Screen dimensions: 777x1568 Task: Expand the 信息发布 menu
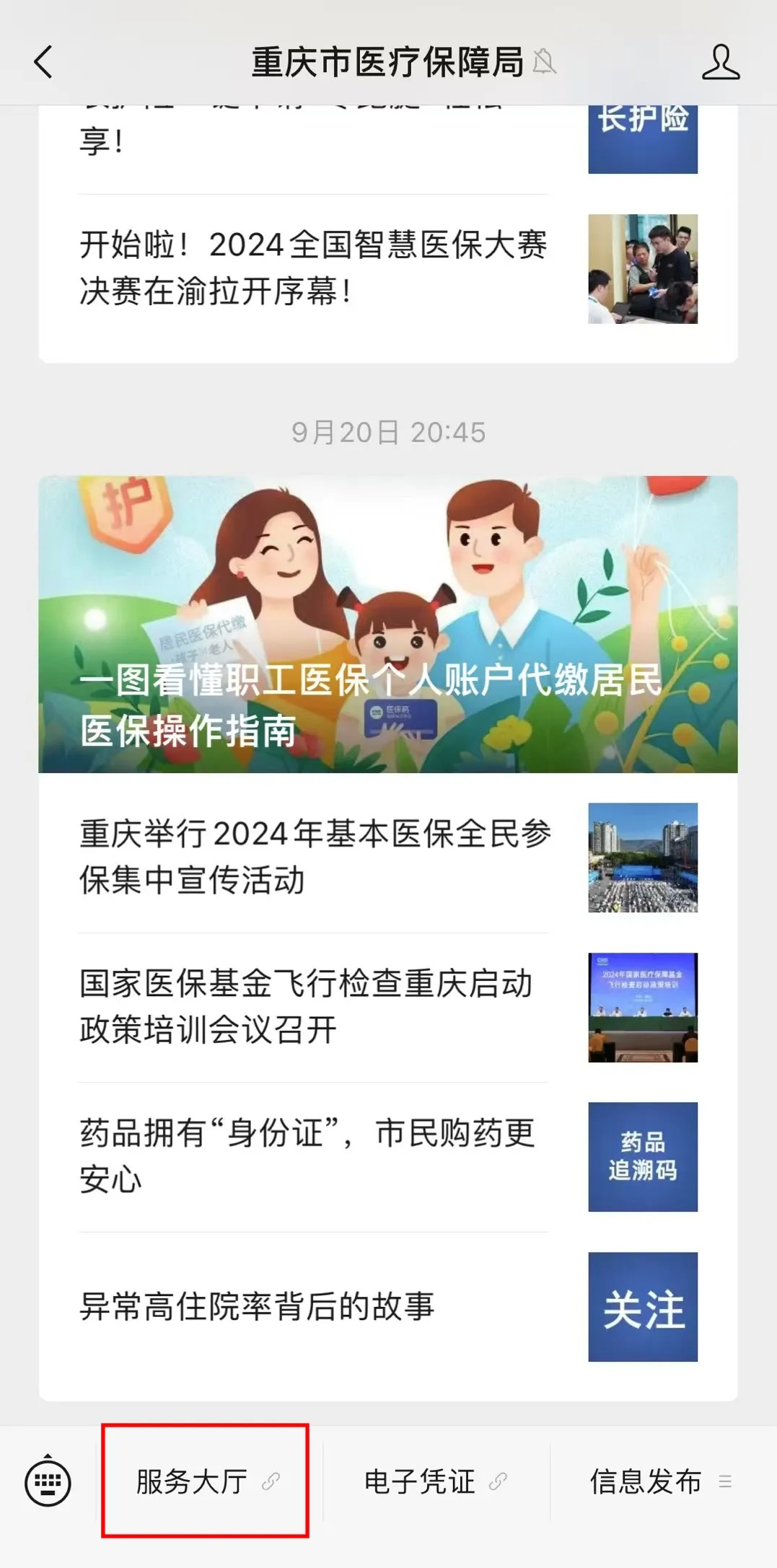[x=659, y=1482]
